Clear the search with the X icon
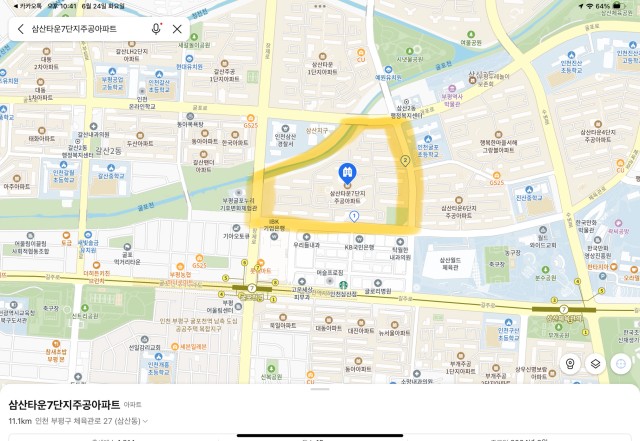Viewport: 640px width, 441px height. (178, 29)
